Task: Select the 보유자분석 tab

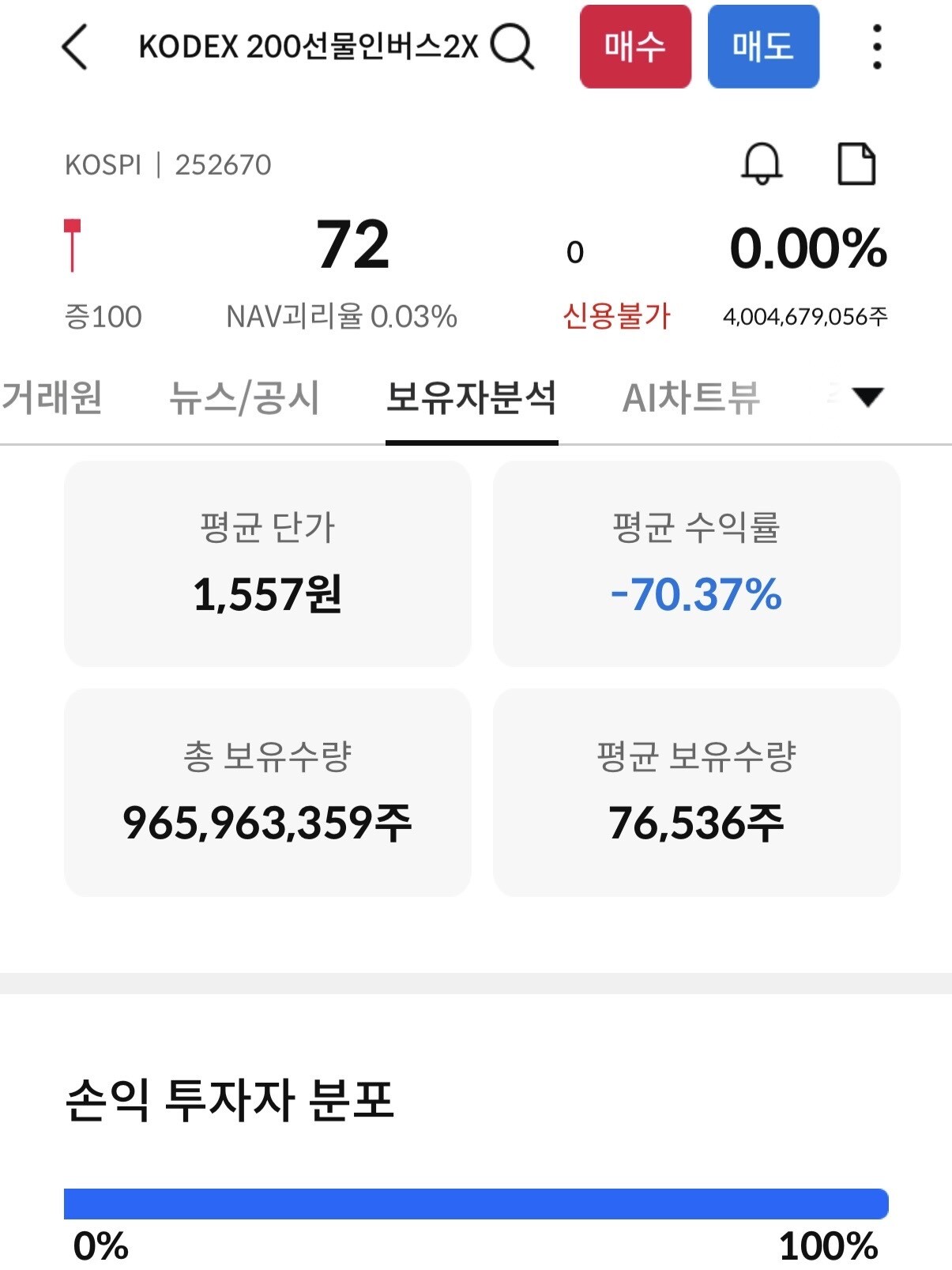Action: click(x=472, y=397)
